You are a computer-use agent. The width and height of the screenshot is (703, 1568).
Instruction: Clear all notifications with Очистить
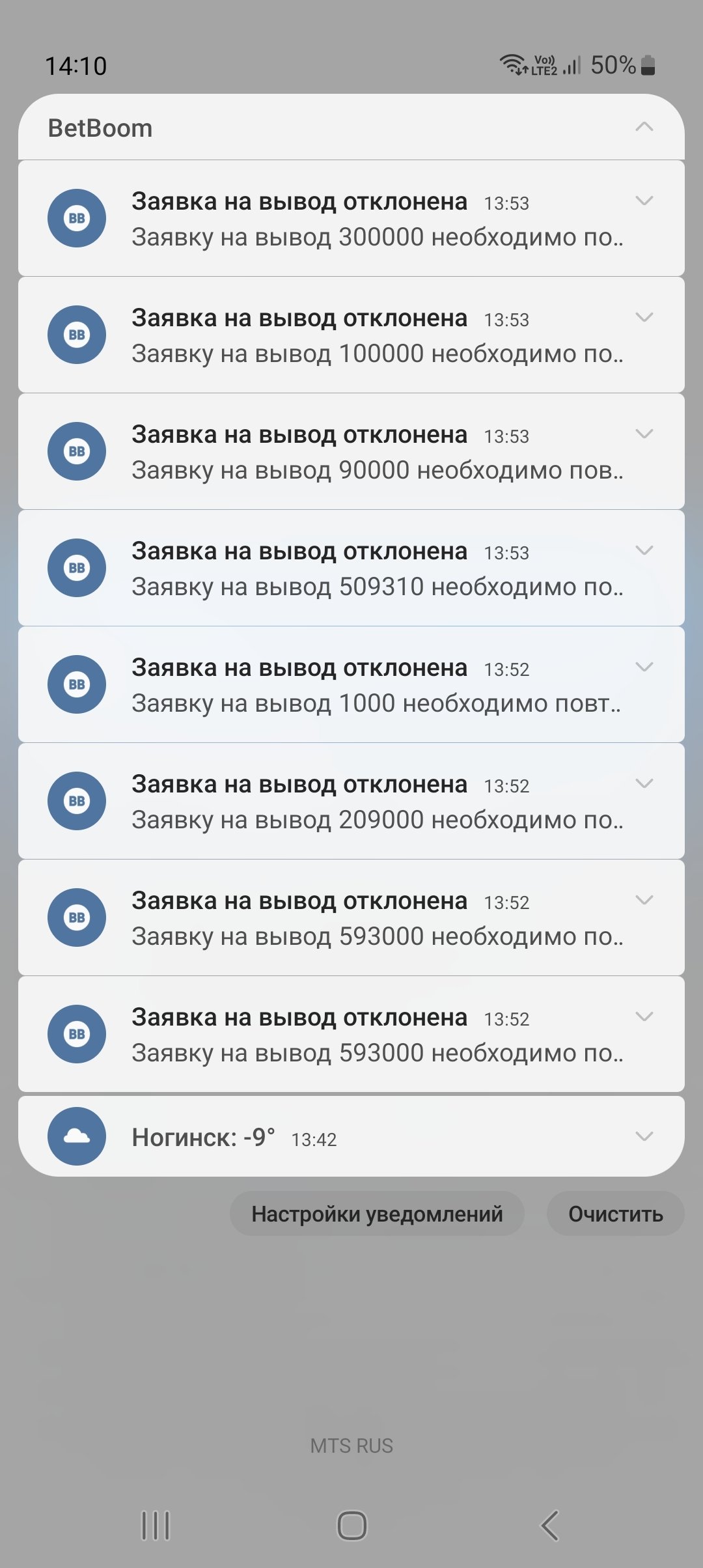615,1214
